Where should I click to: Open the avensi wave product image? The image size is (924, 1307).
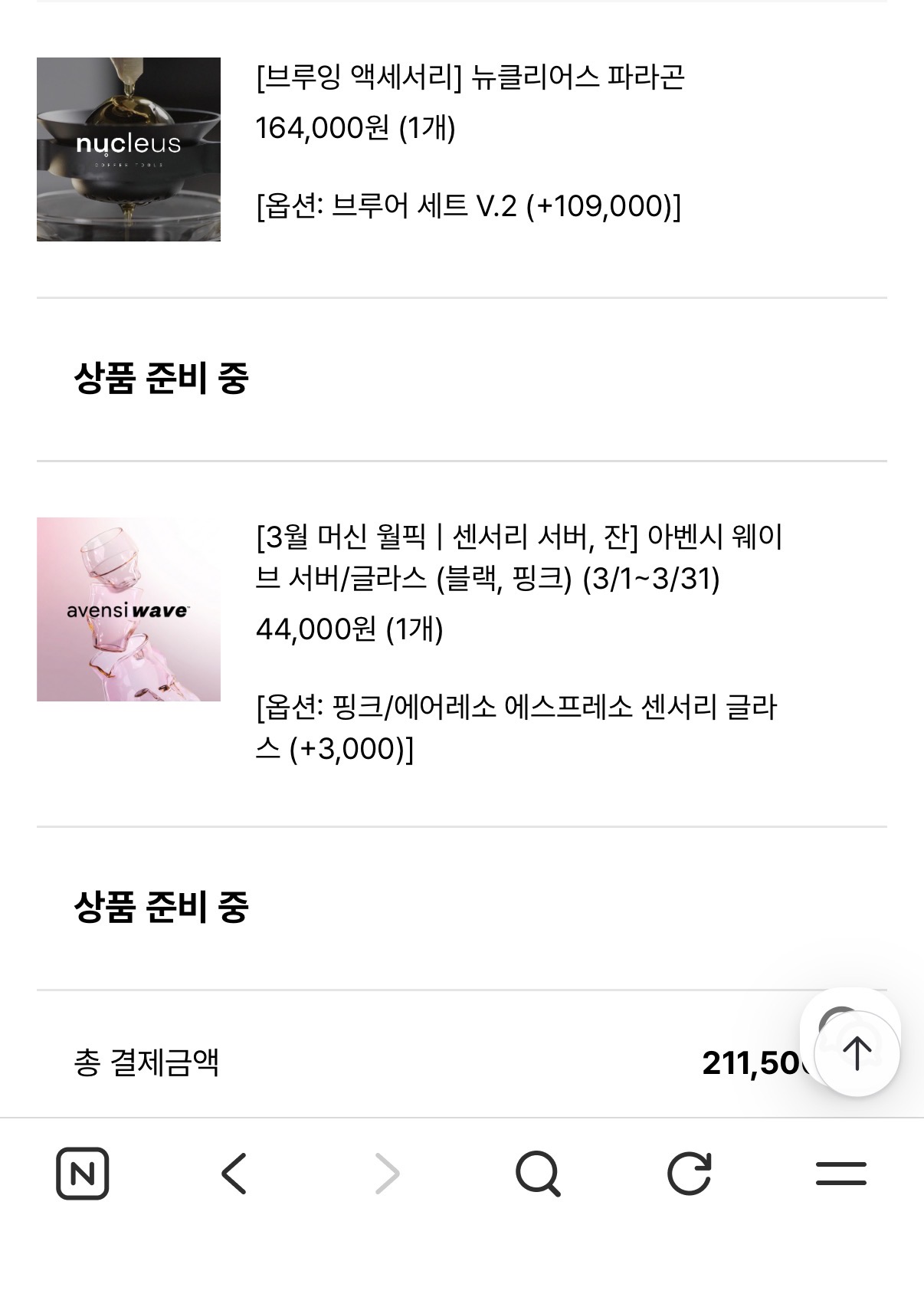coord(129,609)
